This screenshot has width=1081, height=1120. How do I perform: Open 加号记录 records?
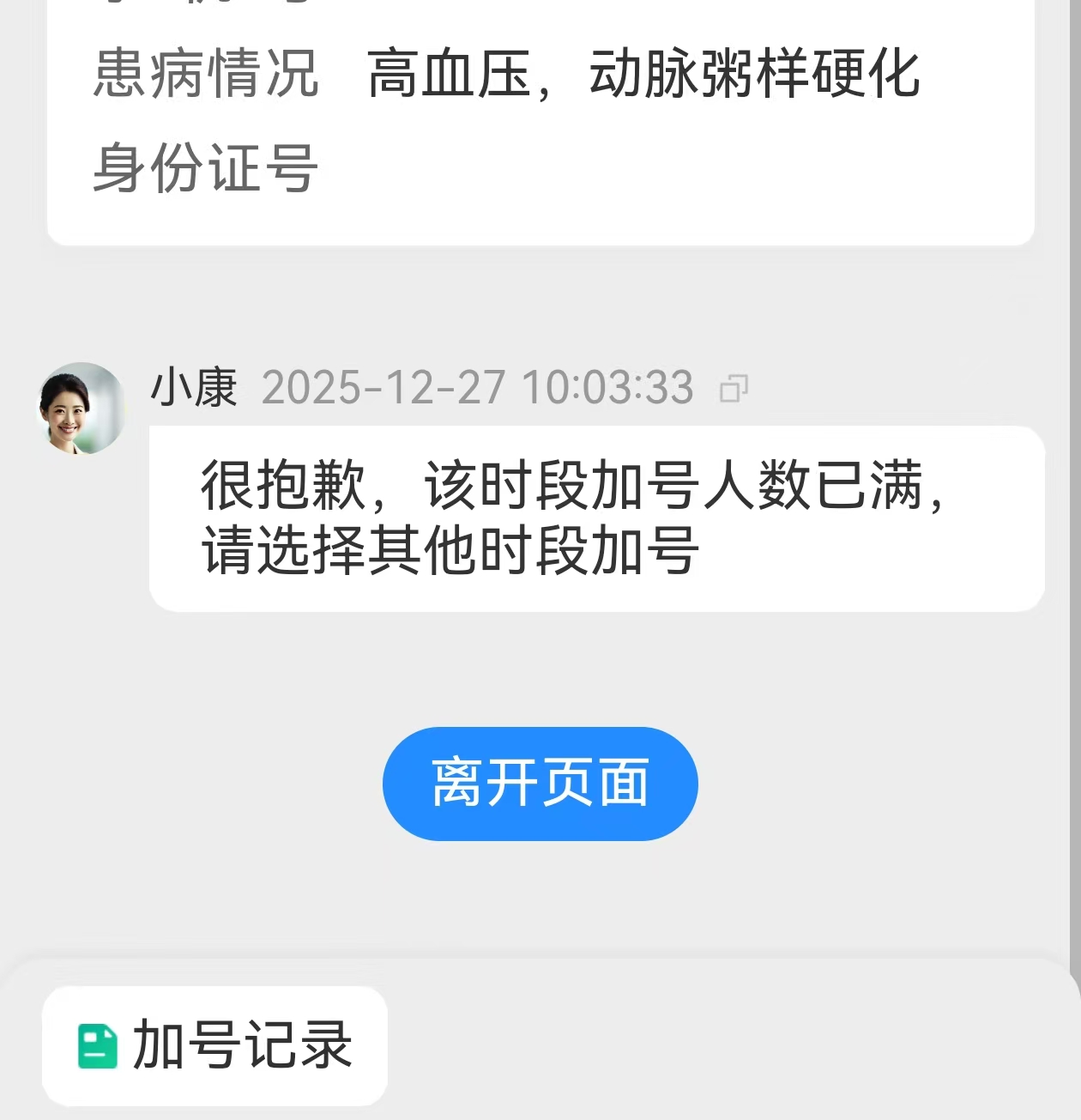[x=214, y=1045]
